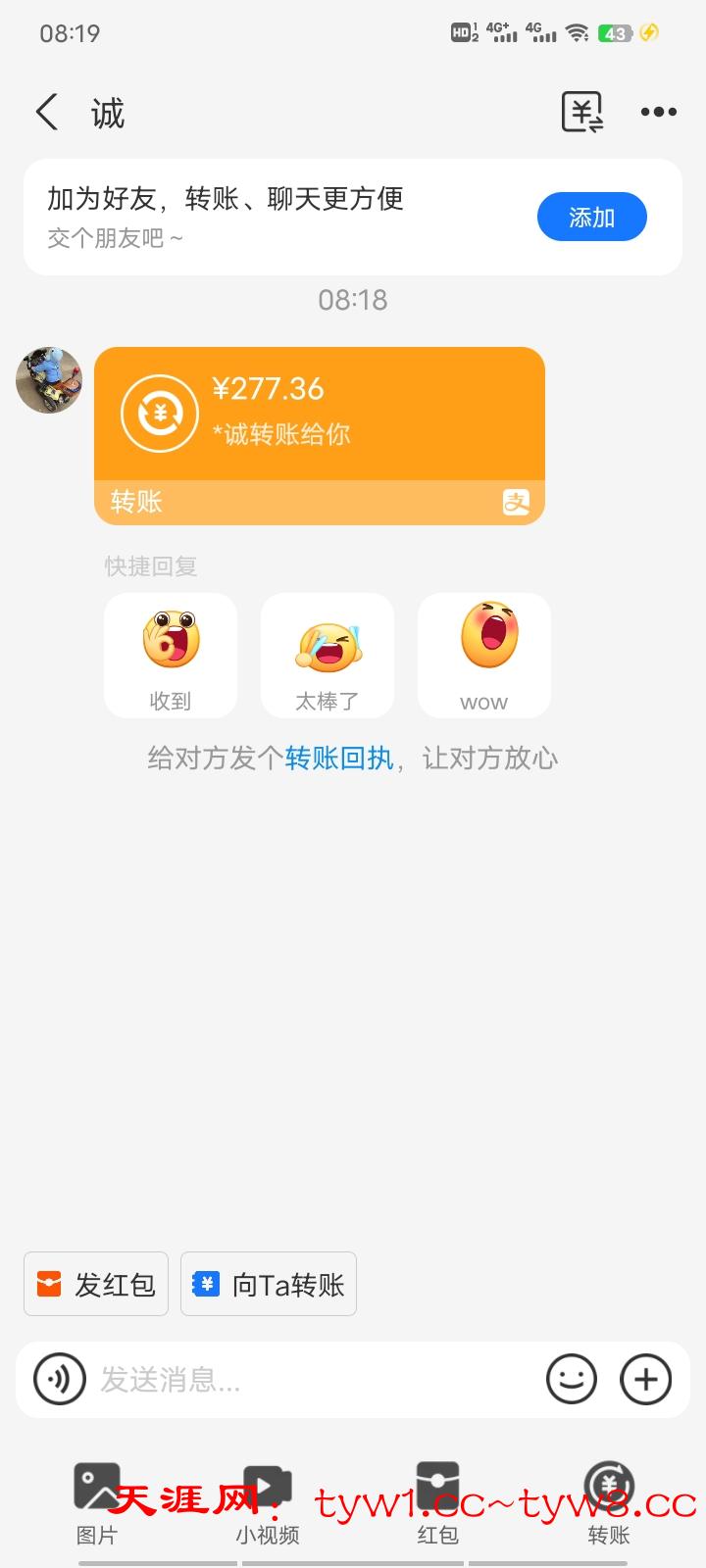Image resolution: width=706 pixels, height=1568 pixels.
Task: Send the 太棒了 crying-laugh quick reply
Action: click(327, 655)
